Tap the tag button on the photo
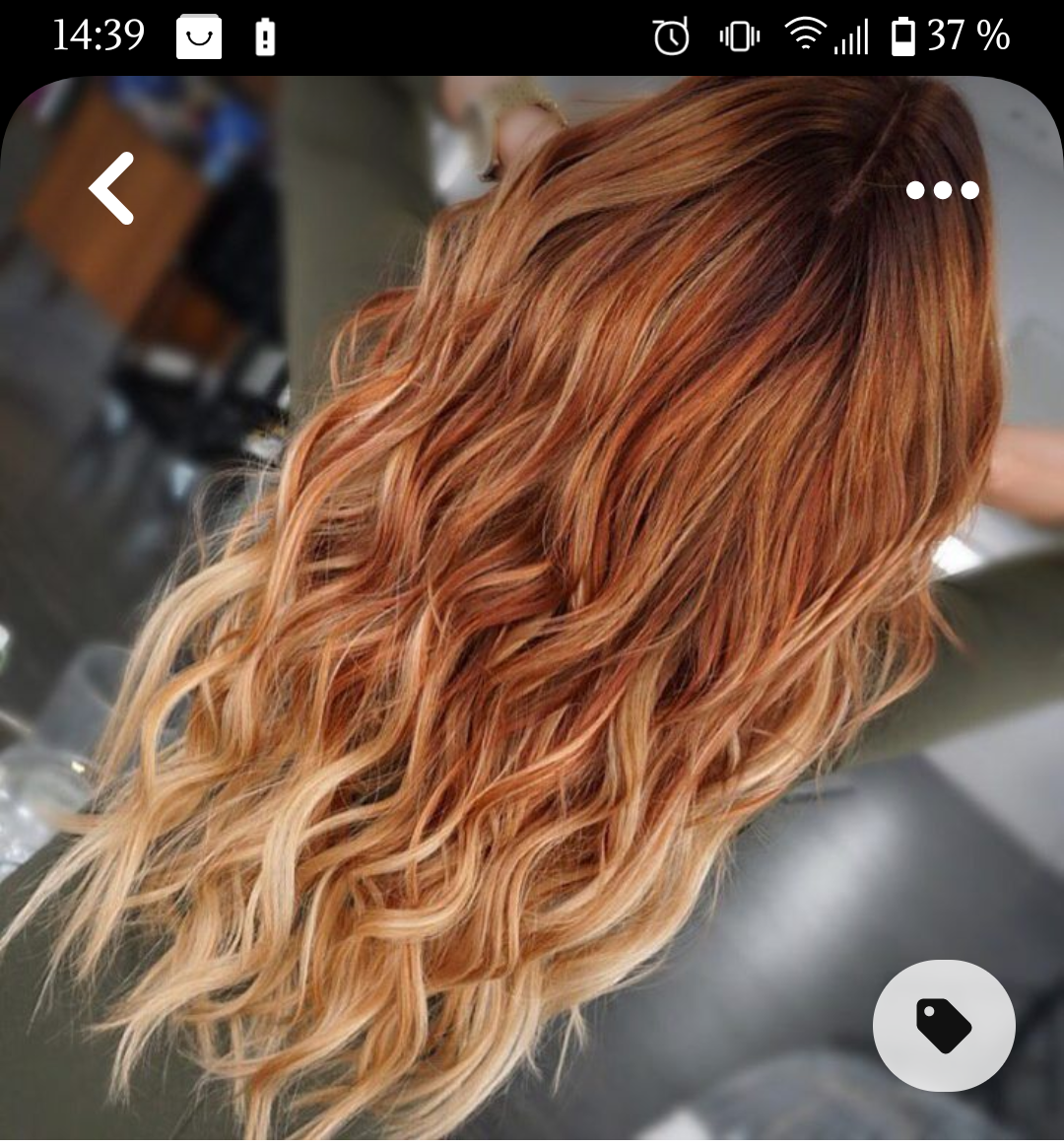 point(943,1026)
